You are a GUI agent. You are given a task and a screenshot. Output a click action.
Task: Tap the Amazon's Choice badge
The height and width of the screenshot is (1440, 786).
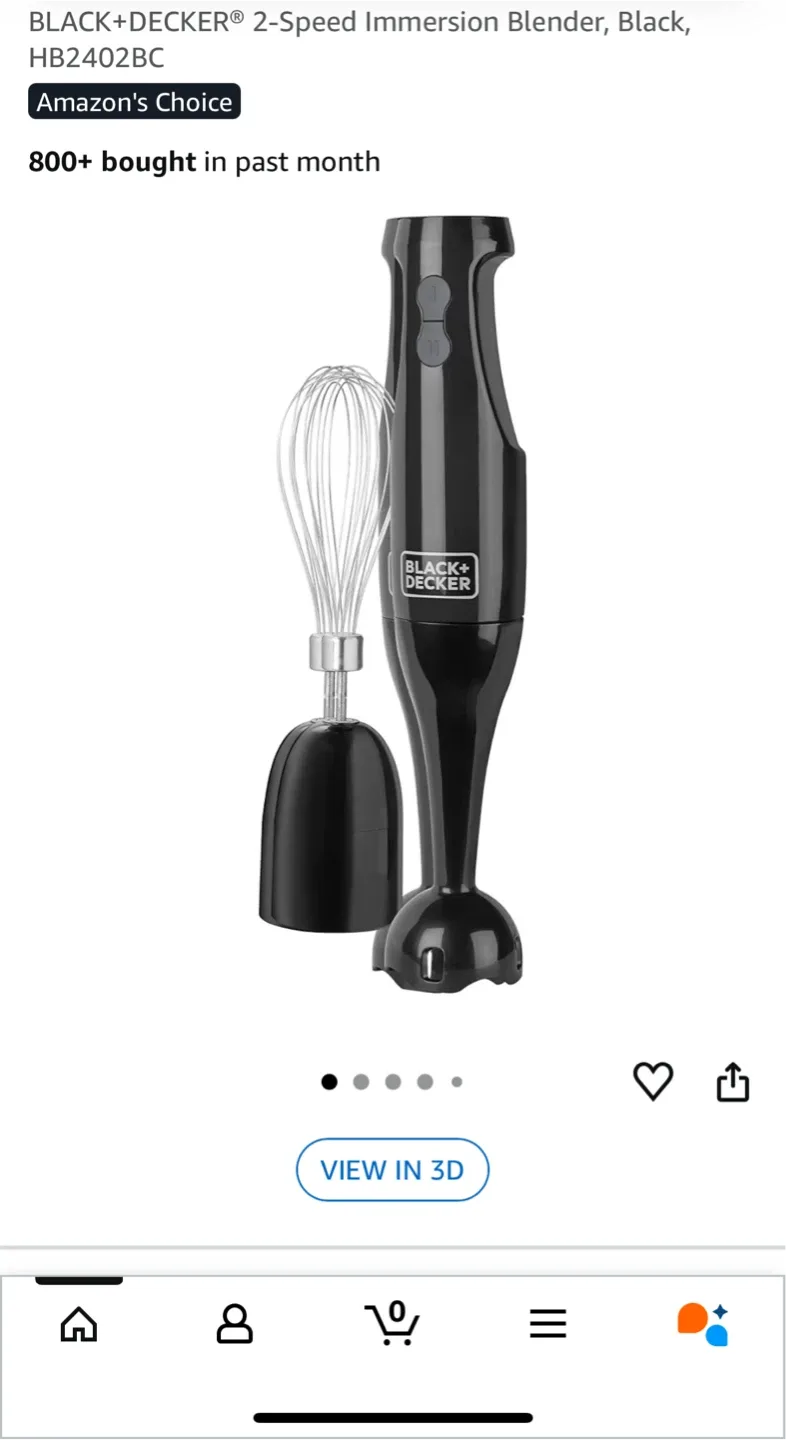point(134,101)
